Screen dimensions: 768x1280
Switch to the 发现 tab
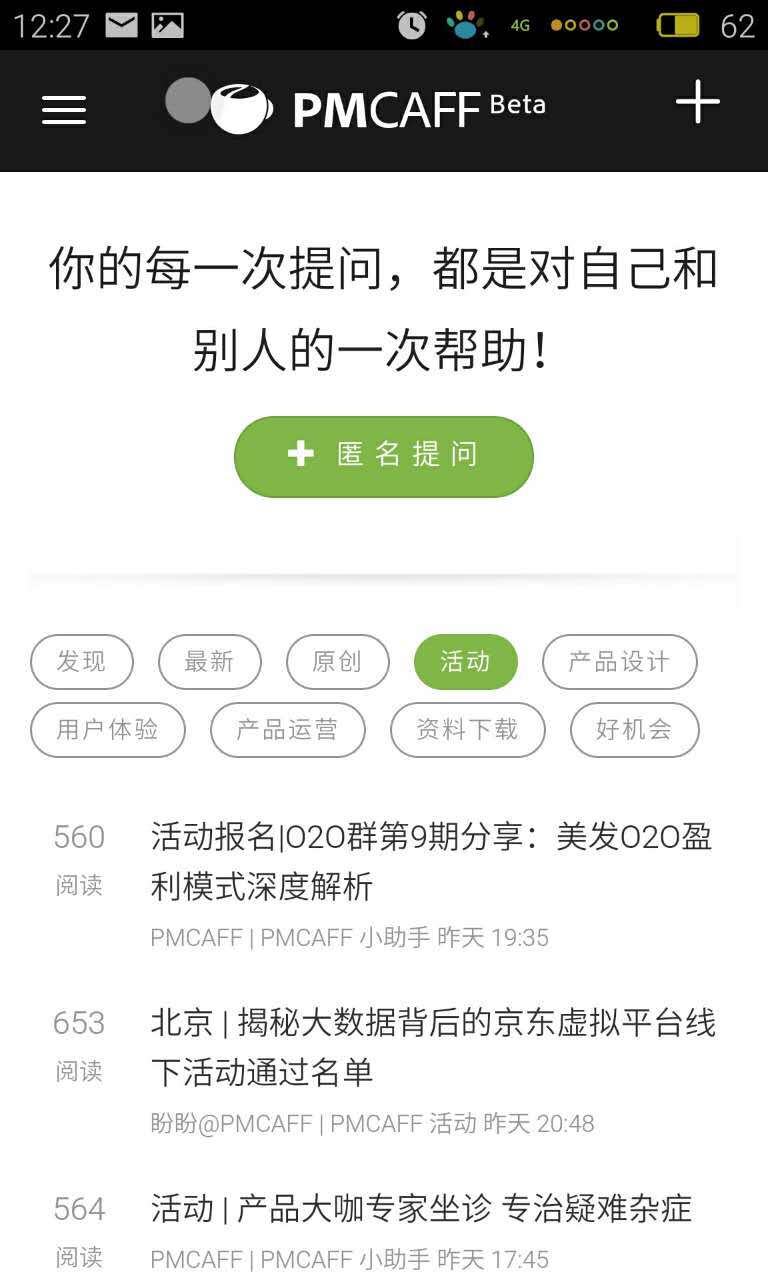[x=81, y=662]
